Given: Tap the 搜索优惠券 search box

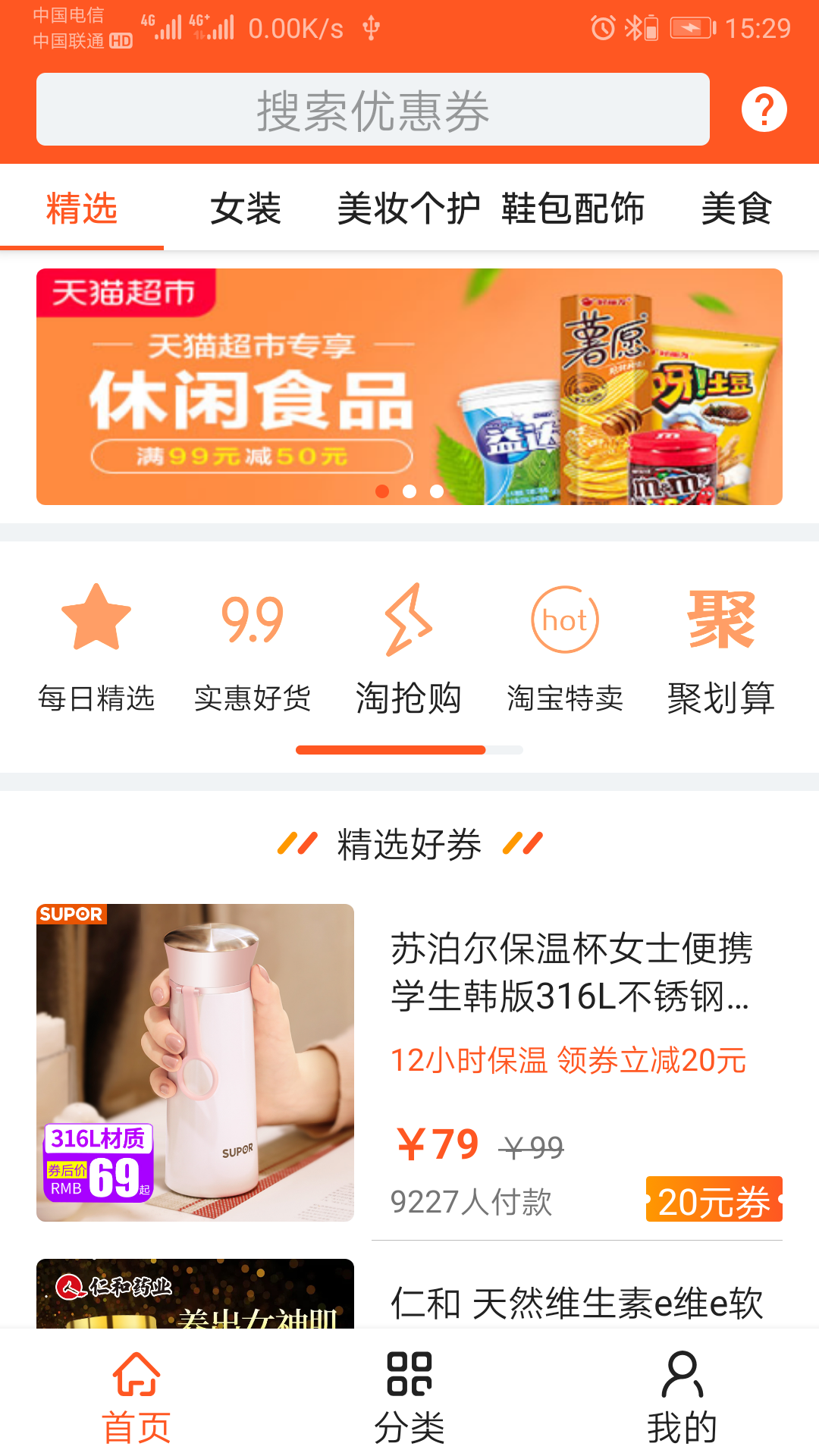Looking at the screenshot, I should click(372, 109).
